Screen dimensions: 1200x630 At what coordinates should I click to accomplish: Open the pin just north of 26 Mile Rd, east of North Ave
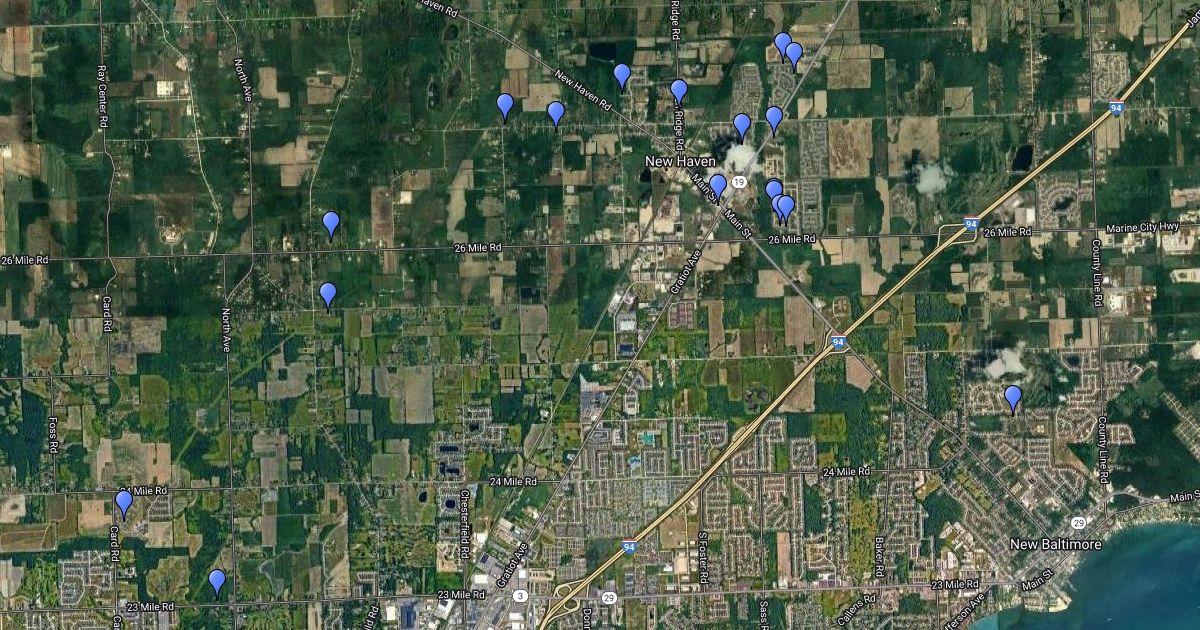pyautogui.click(x=331, y=223)
